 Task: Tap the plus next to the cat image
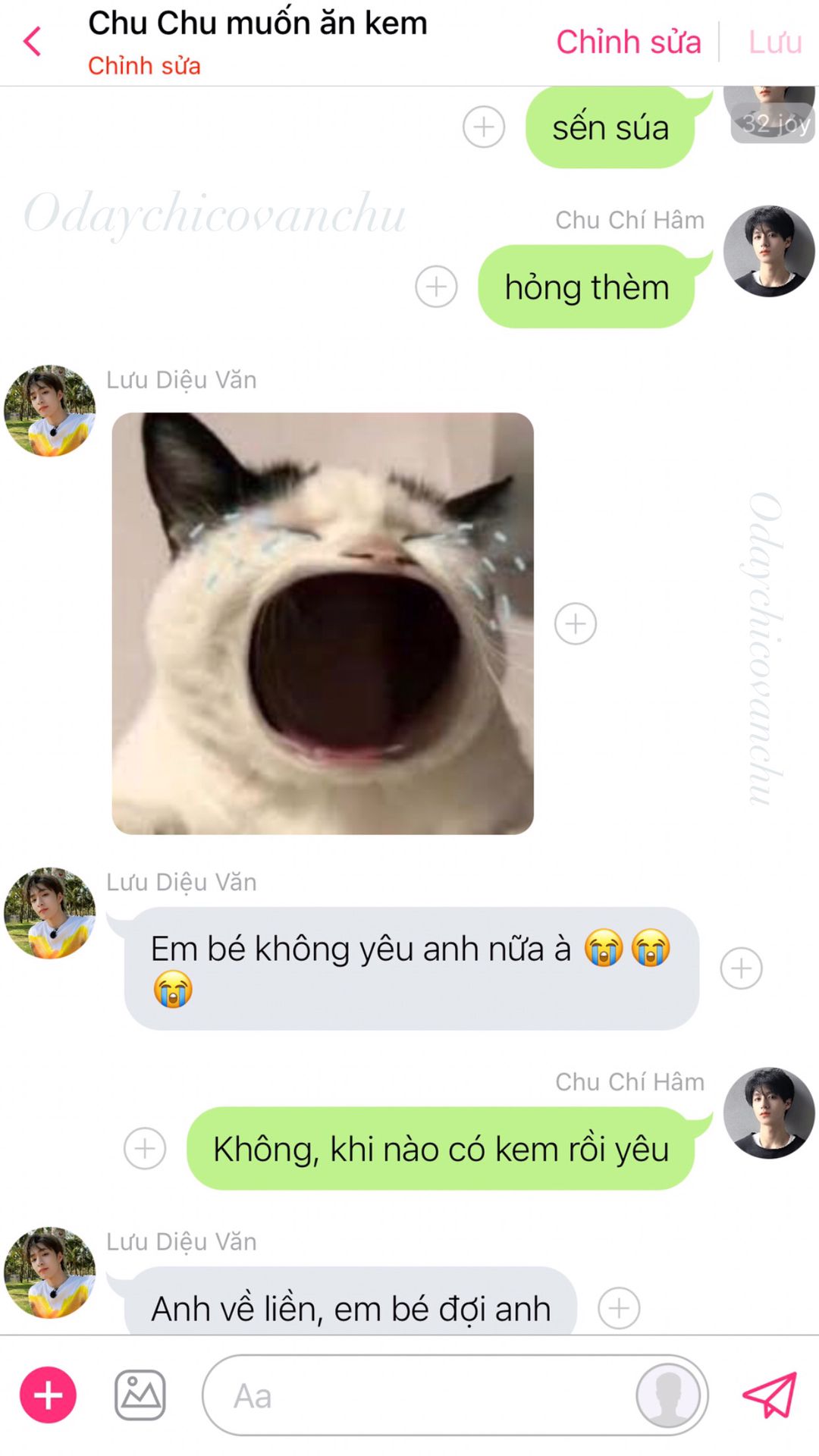coord(576,624)
